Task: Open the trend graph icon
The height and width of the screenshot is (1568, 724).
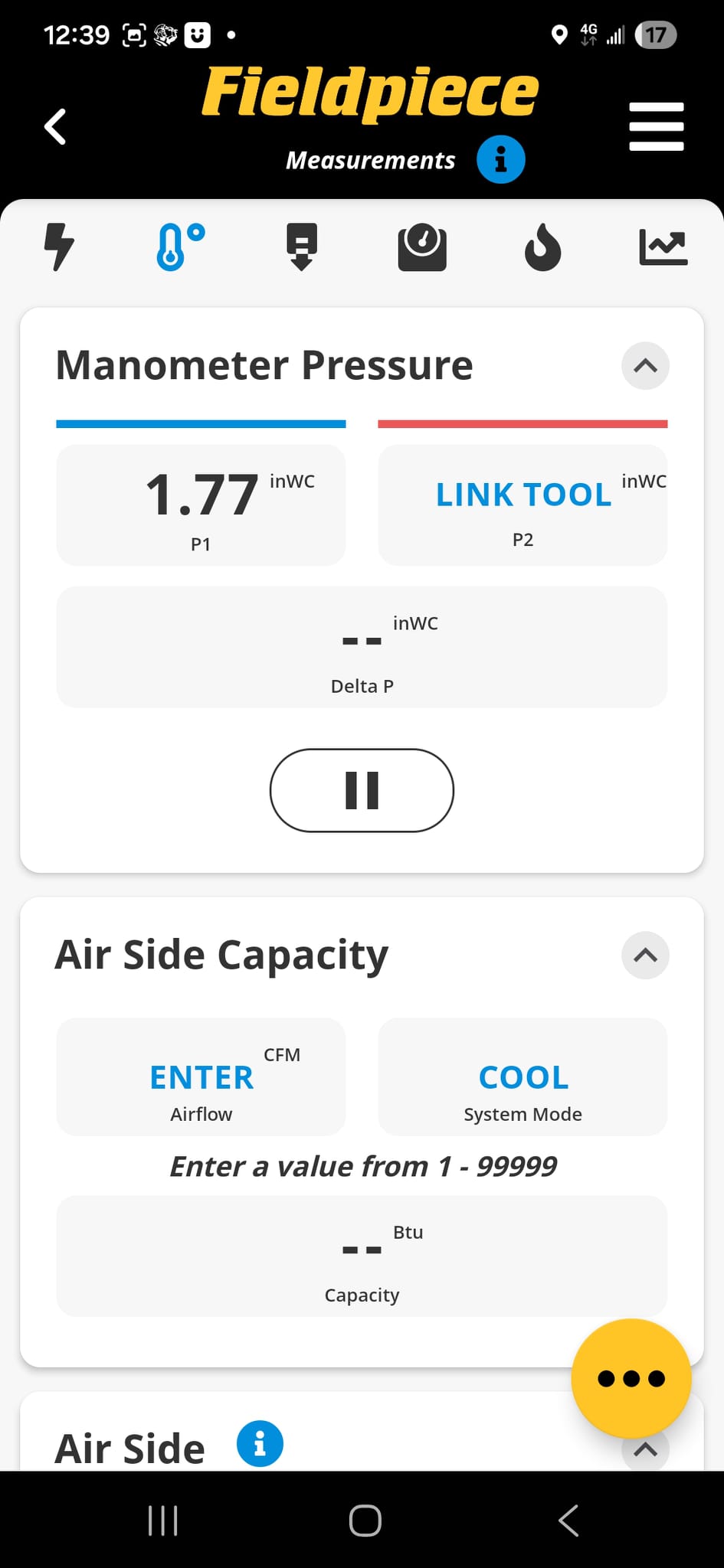Action: [x=663, y=247]
